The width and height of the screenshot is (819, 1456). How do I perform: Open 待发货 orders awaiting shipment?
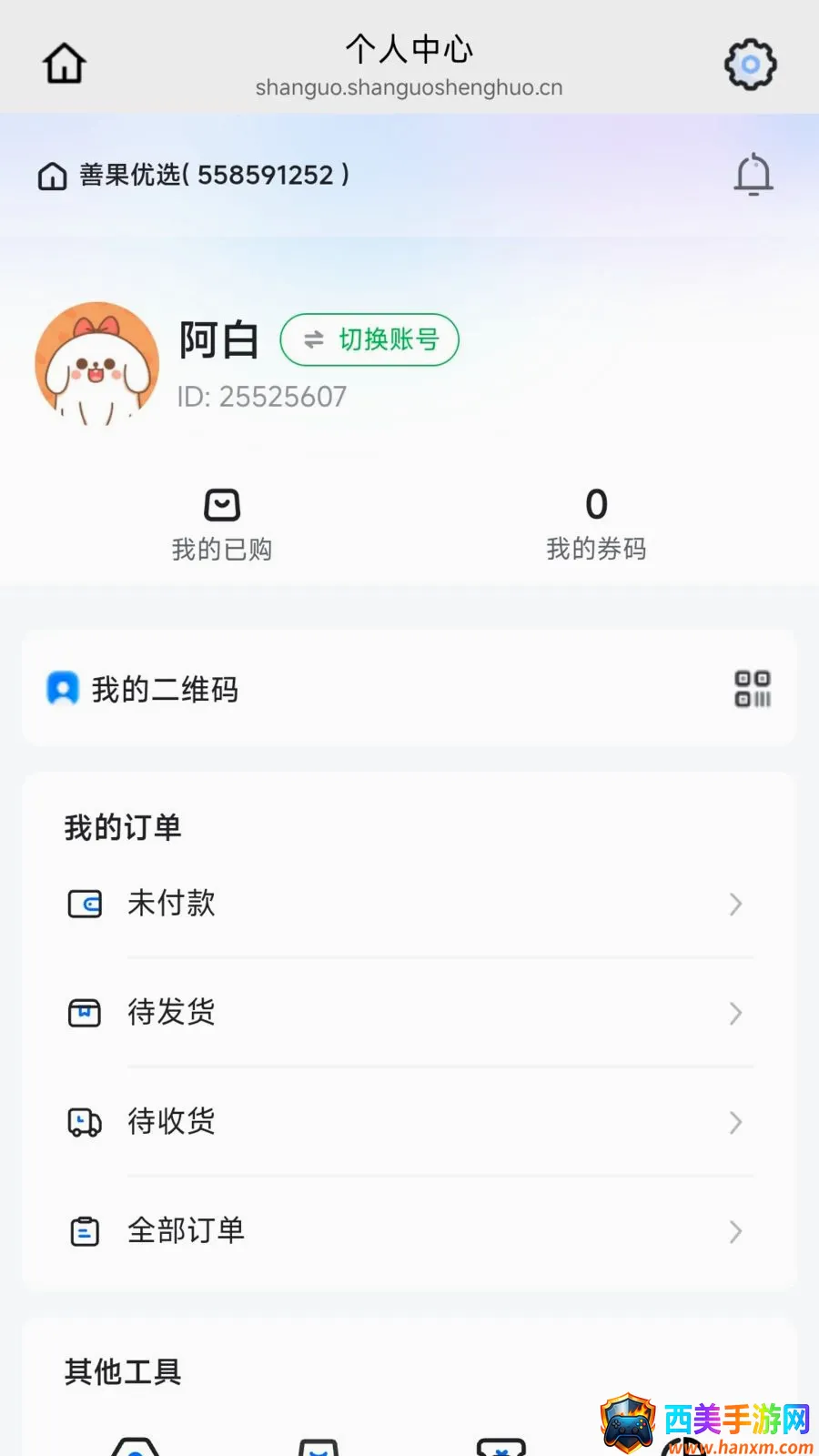pyautogui.click(x=409, y=1012)
